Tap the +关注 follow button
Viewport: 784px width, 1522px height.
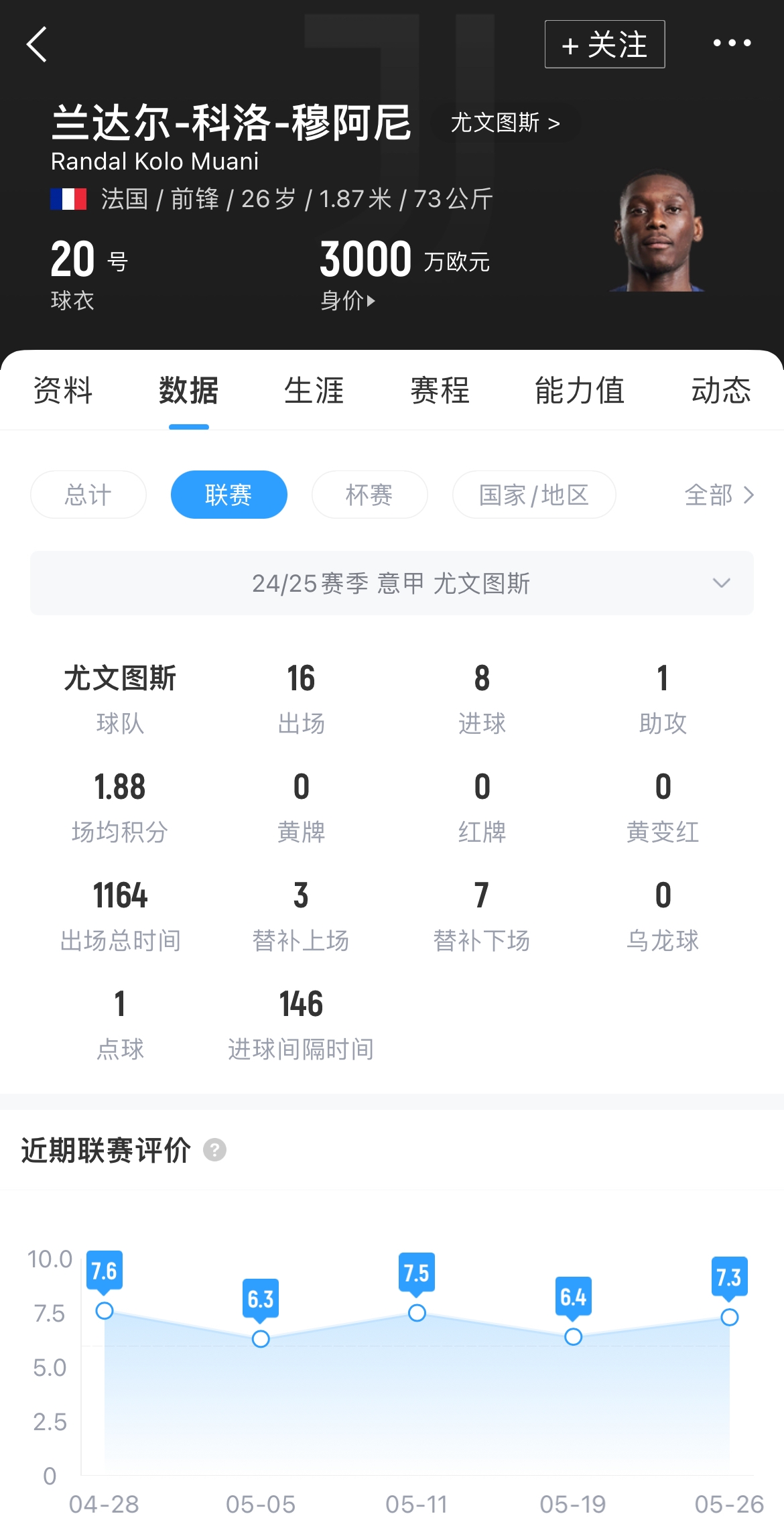(x=604, y=44)
